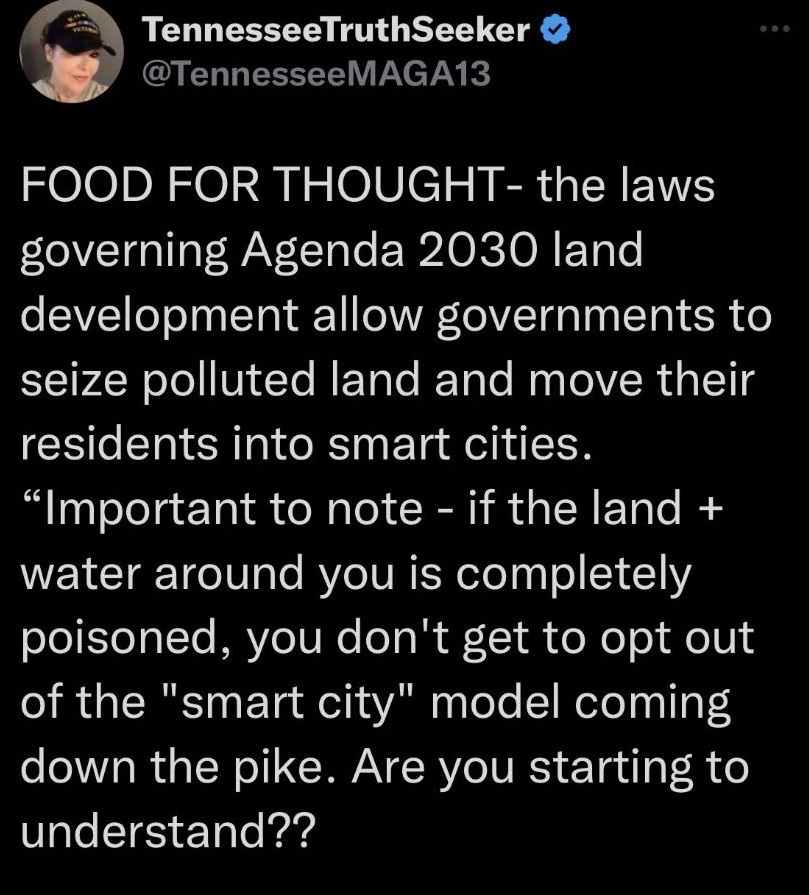
Task: Open the @TennesseeMAGA13 profile handle
Action: [x=318, y=74]
